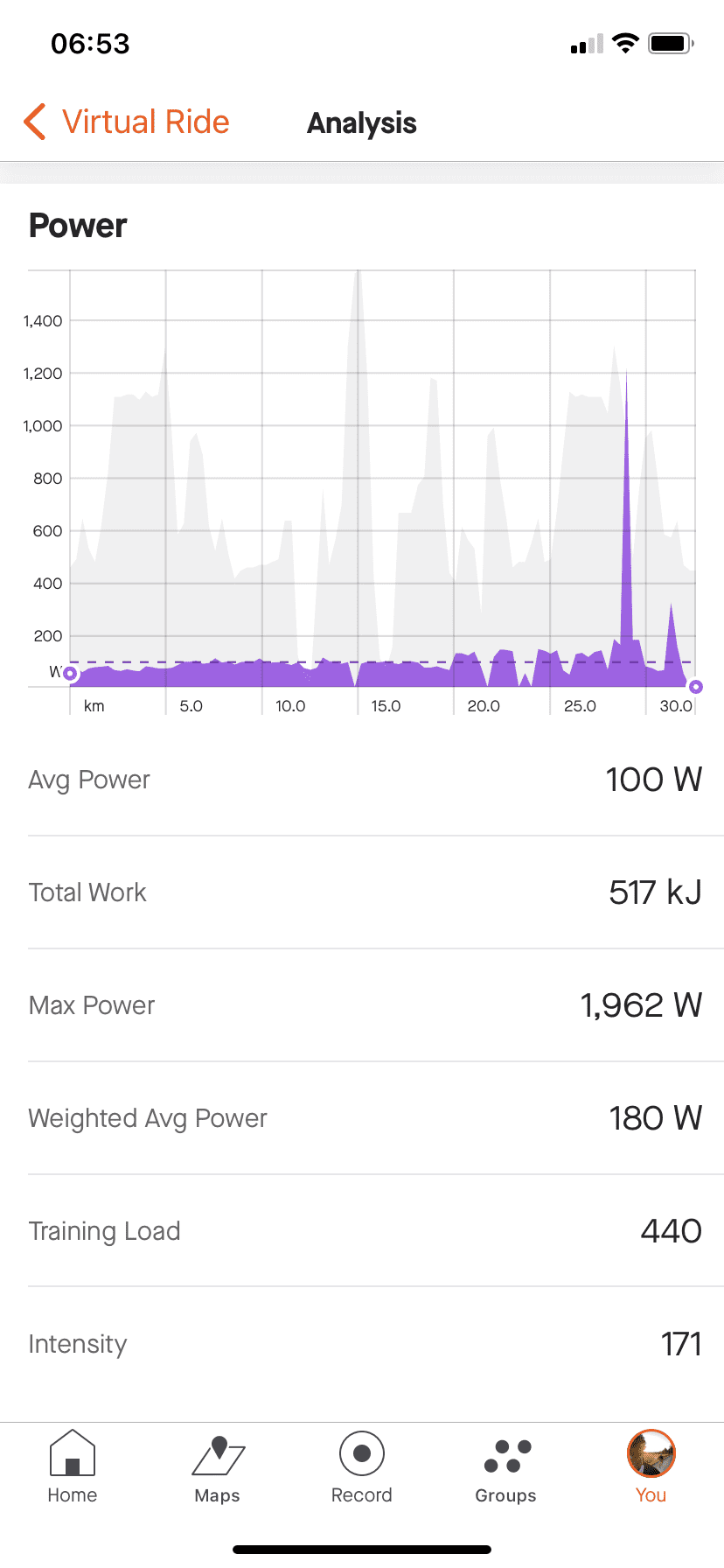This screenshot has width=724, height=1568.
Task: Switch to the Maps tab
Action: coord(218,1467)
